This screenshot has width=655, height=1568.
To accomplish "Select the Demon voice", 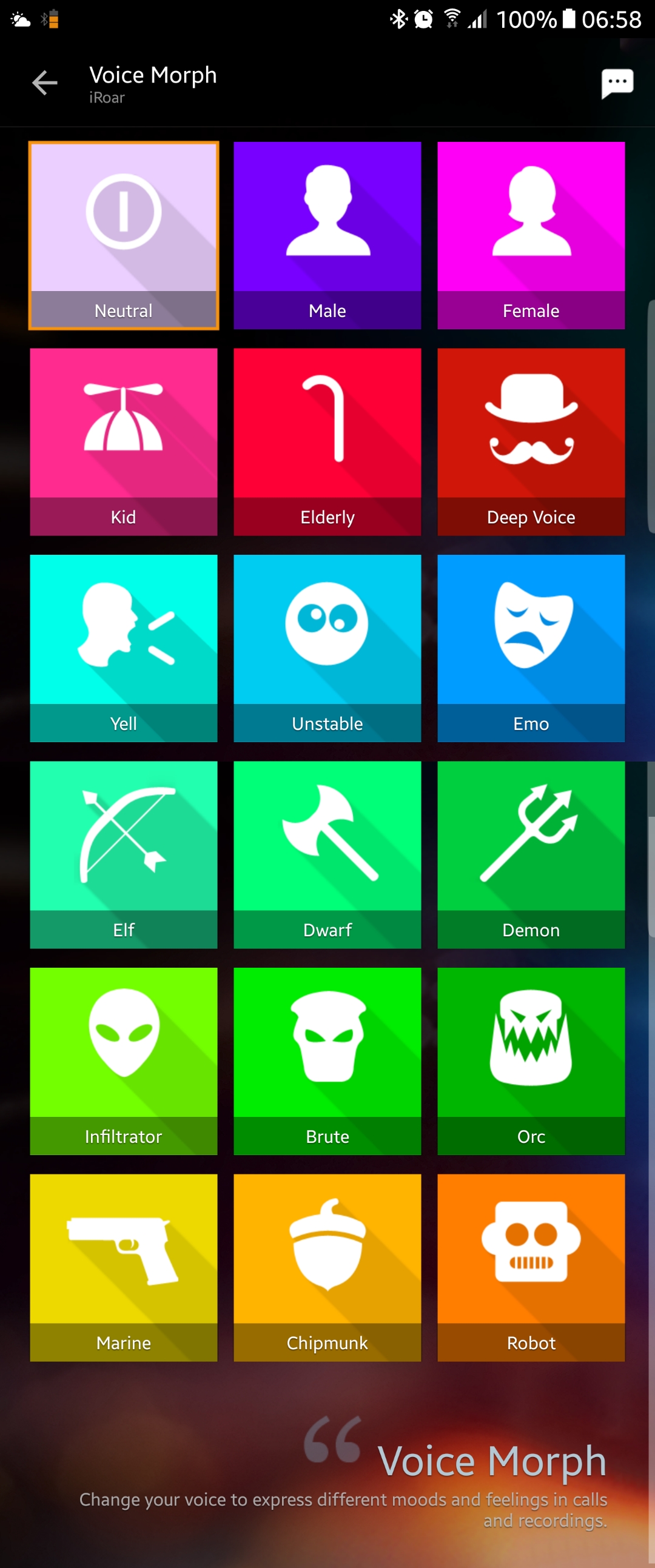I will click(x=531, y=854).
